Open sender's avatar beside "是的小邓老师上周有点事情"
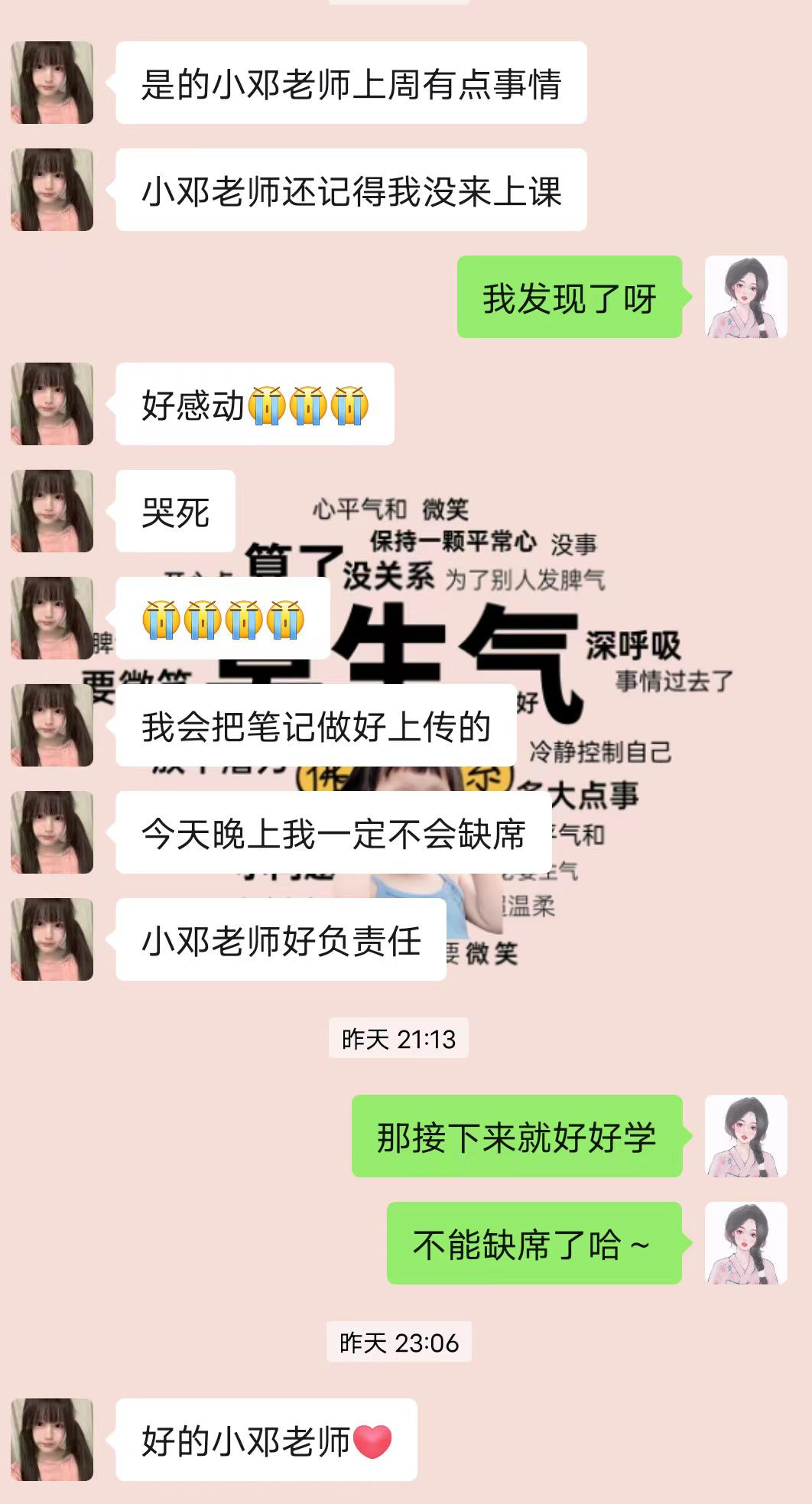The height and width of the screenshot is (1504, 812). [52, 83]
